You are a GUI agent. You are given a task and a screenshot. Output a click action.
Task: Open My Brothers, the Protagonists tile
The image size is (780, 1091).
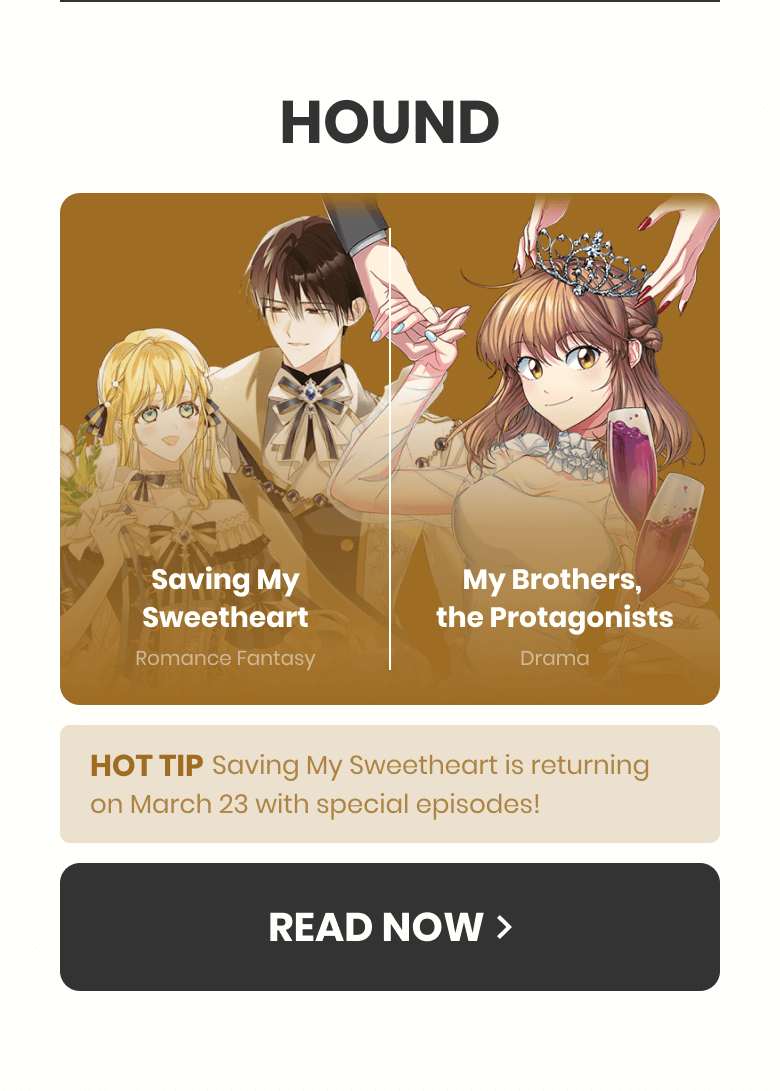(x=555, y=450)
